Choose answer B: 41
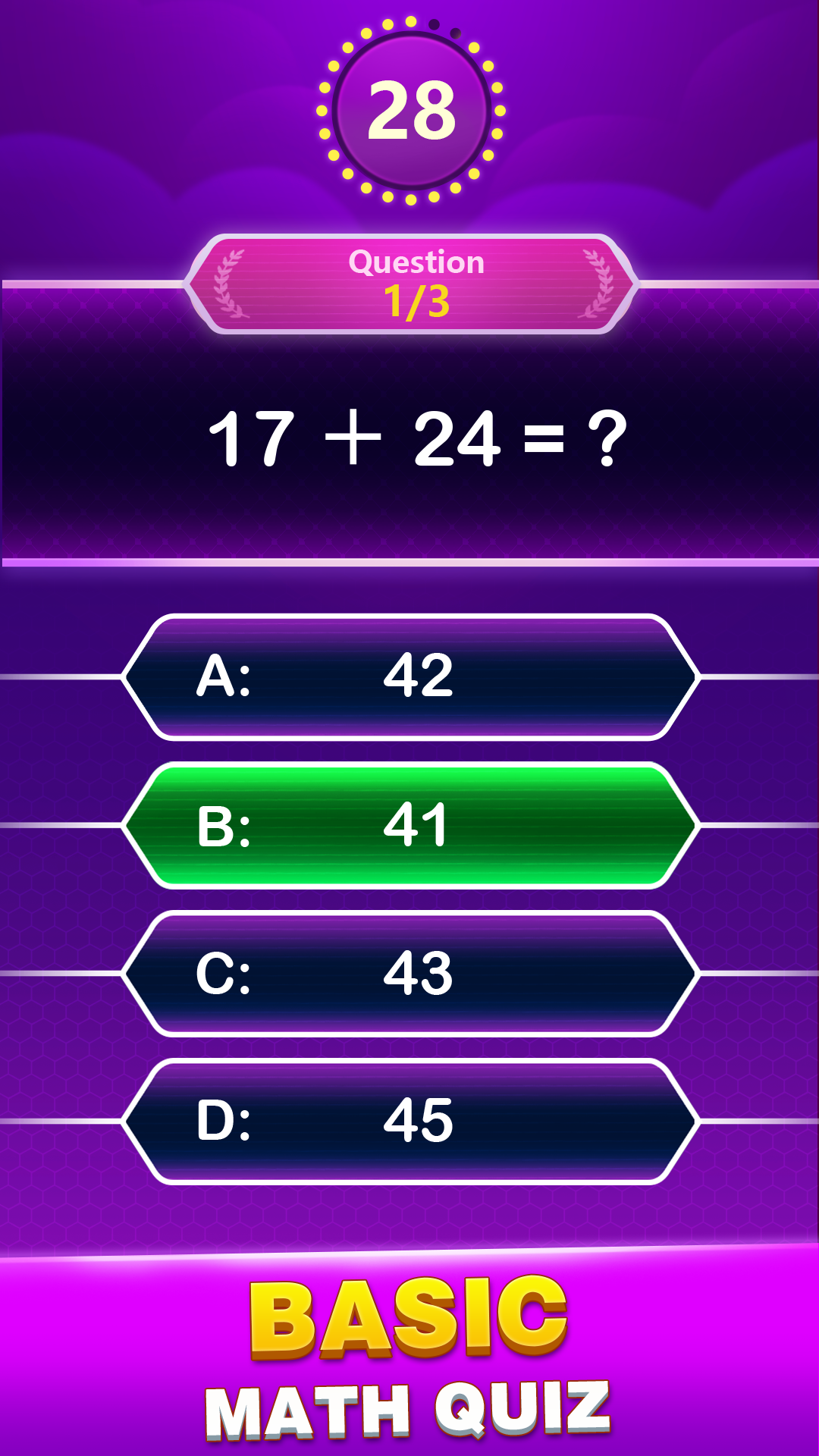The width and height of the screenshot is (819, 1456). (x=409, y=824)
